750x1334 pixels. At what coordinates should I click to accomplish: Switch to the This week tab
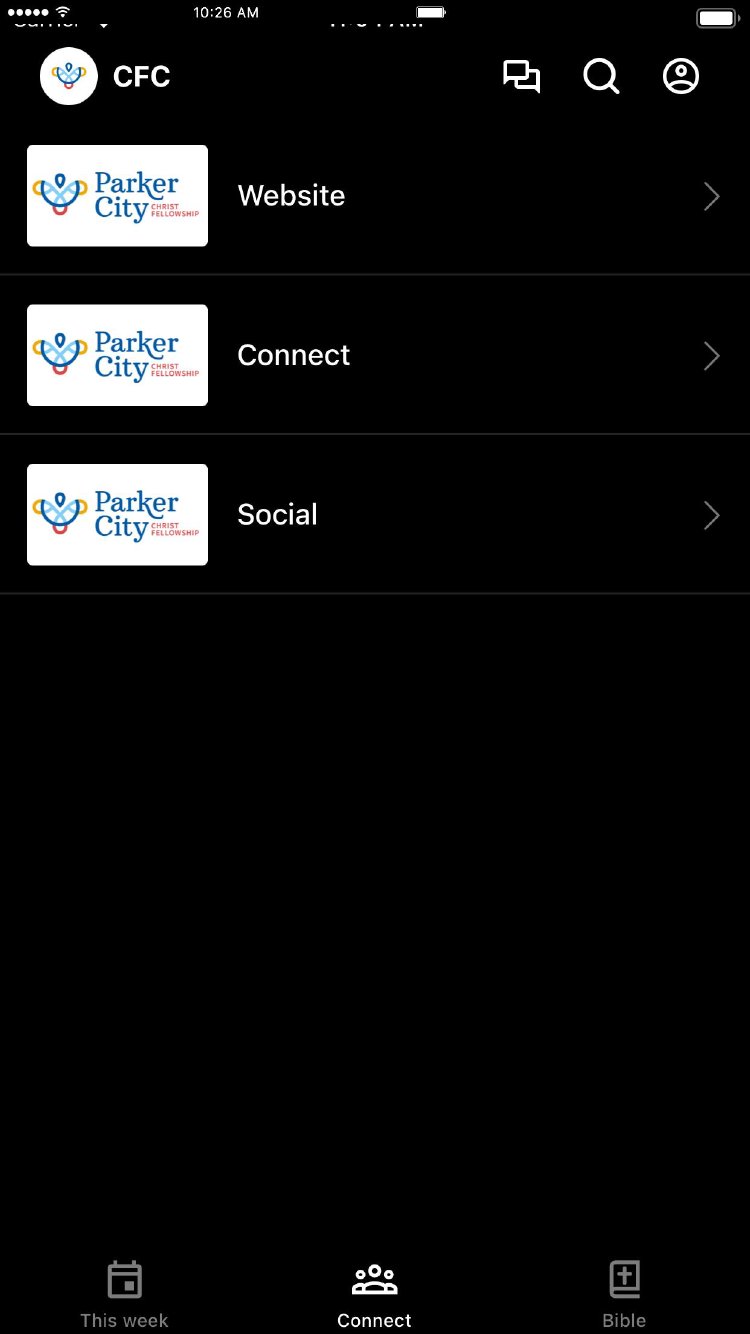point(125,1294)
